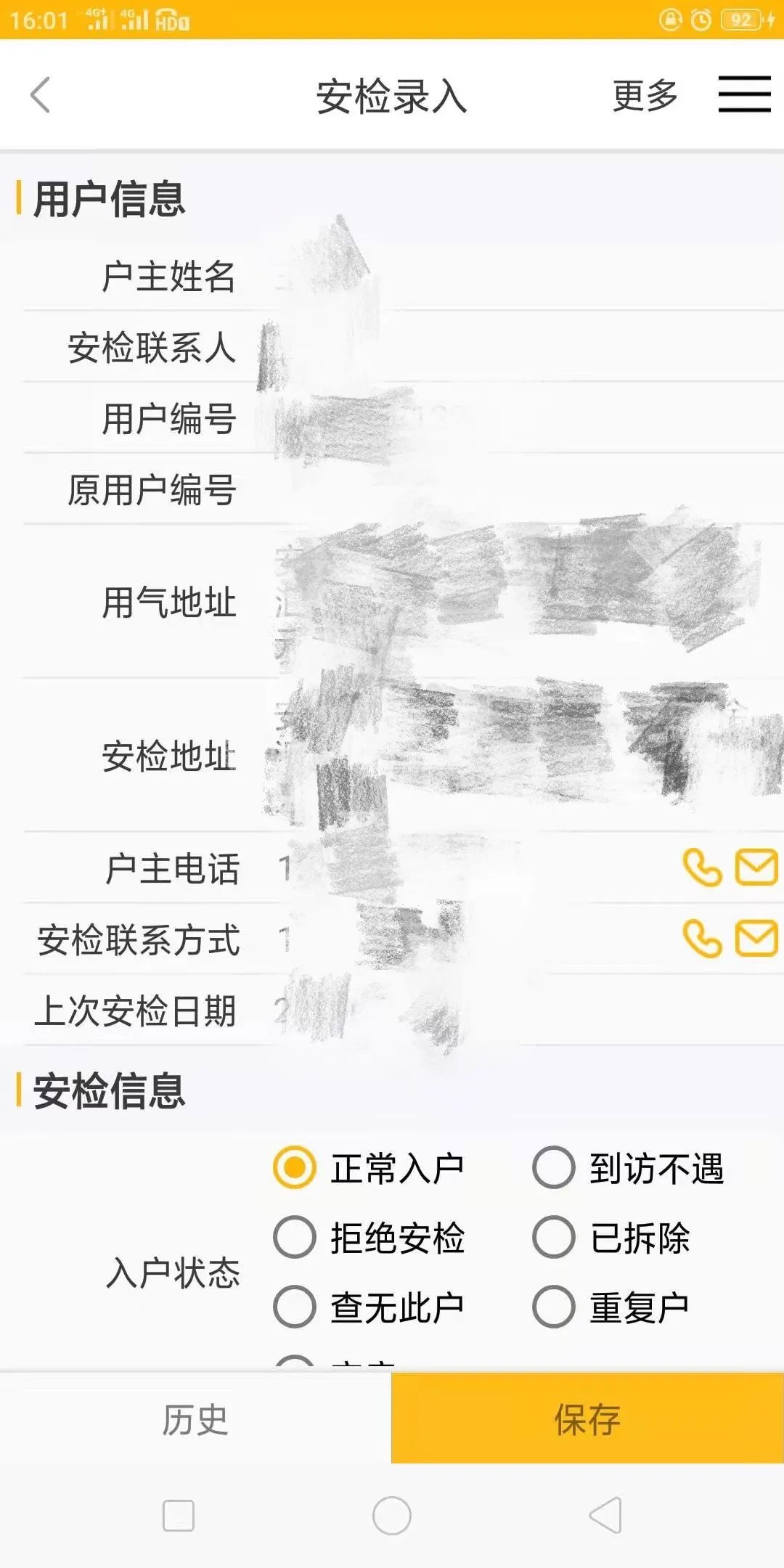The height and width of the screenshot is (1568, 784).
Task: Save the inspection with 保存
Action: (x=587, y=1419)
